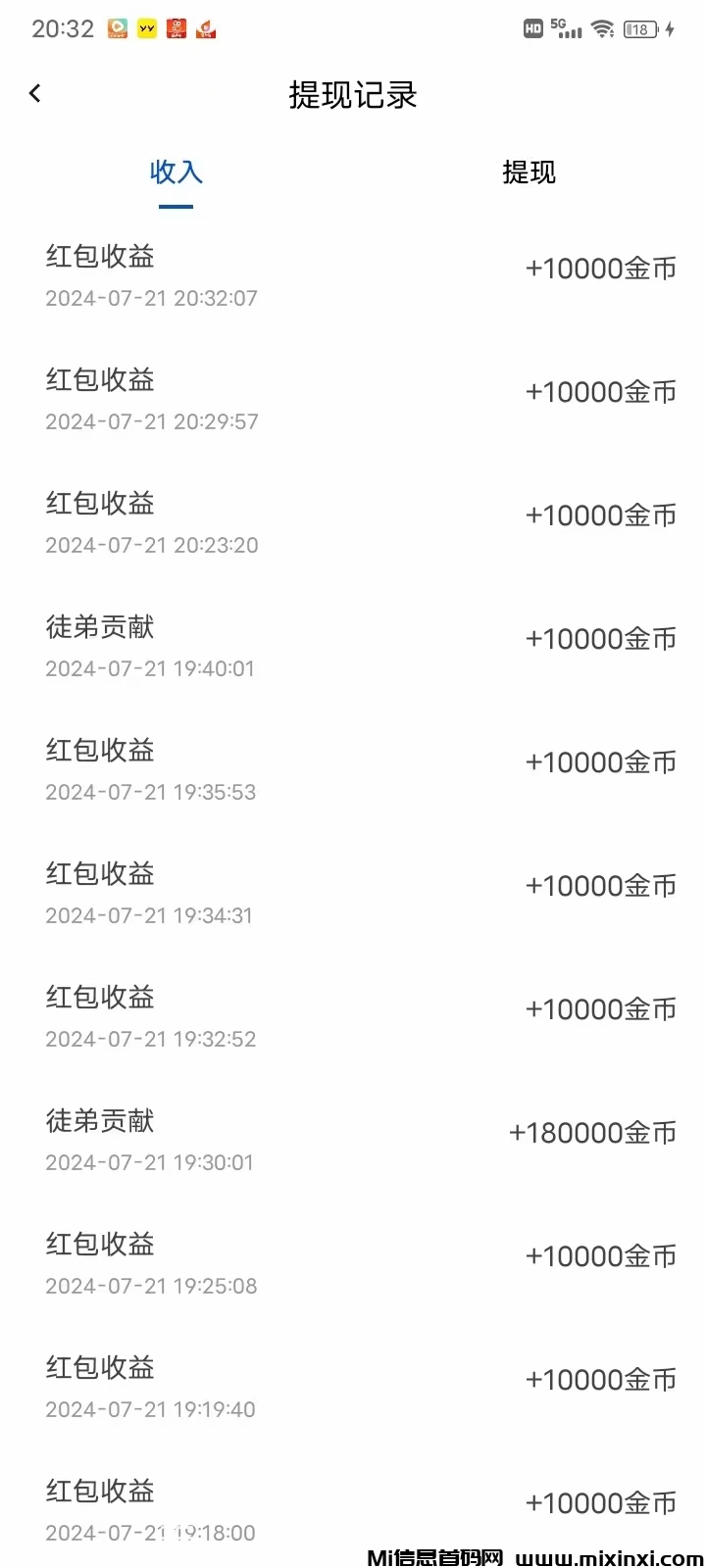The height and width of the screenshot is (1568, 706).
Task: Tap the HD indicator in the status bar
Action: coord(530,28)
